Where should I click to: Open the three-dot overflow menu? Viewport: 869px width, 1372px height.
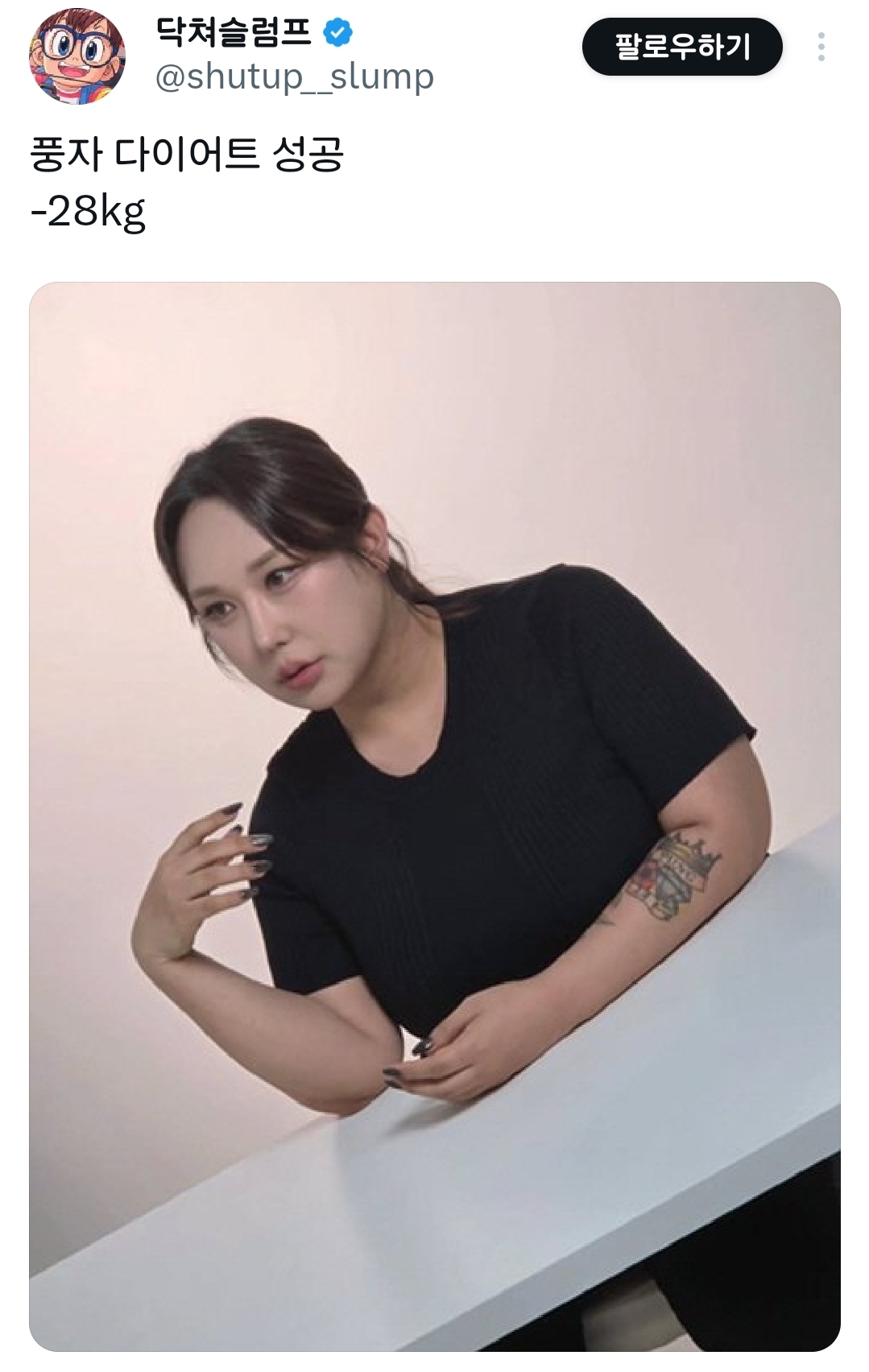821,48
